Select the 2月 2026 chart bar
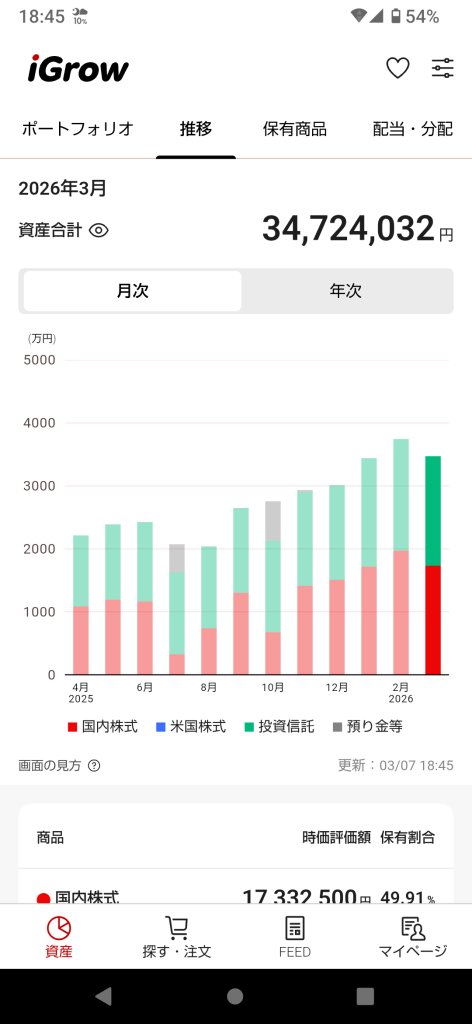Viewport: 472px width, 1024px height. pos(401,556)
